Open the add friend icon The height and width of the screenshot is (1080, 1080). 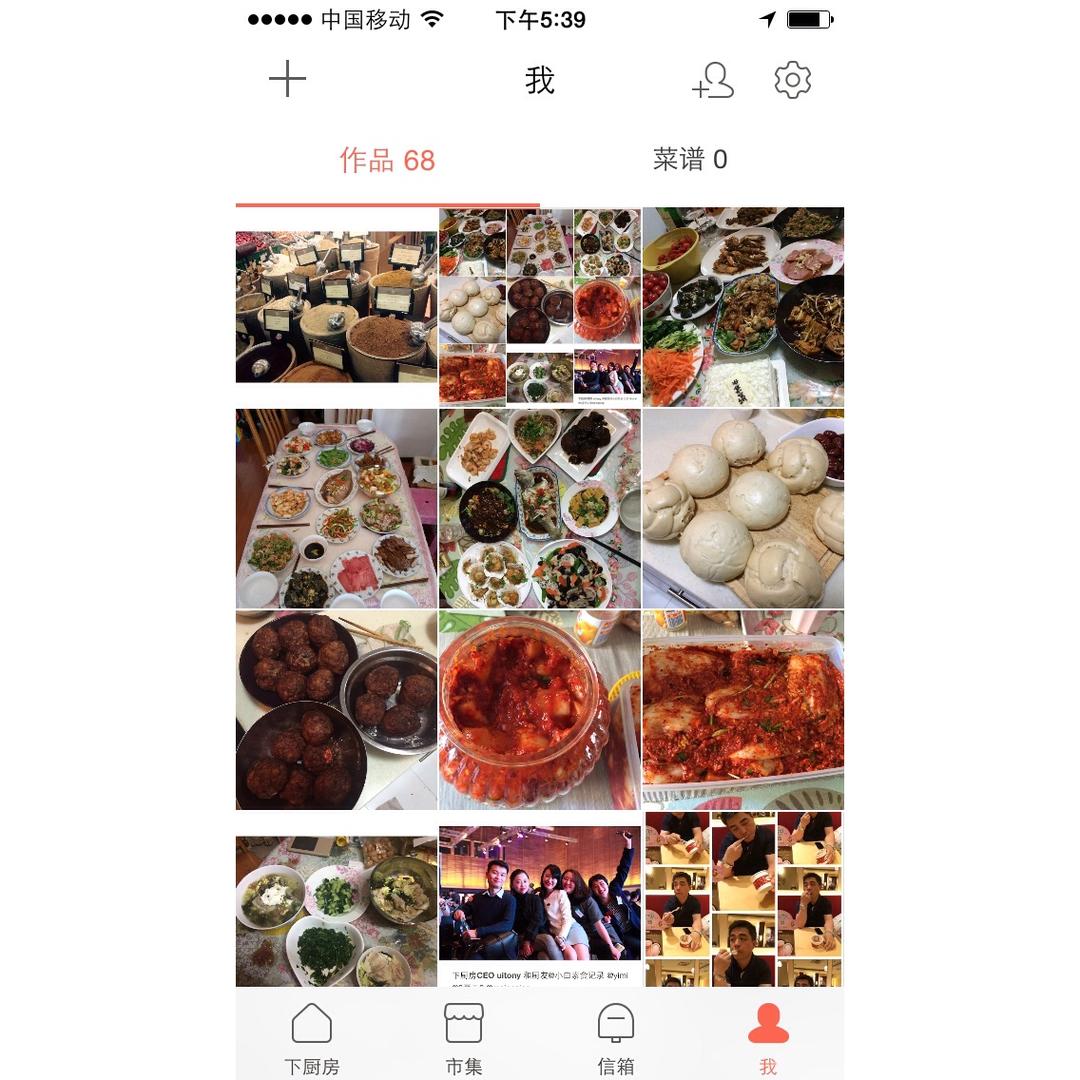(713, 80)
